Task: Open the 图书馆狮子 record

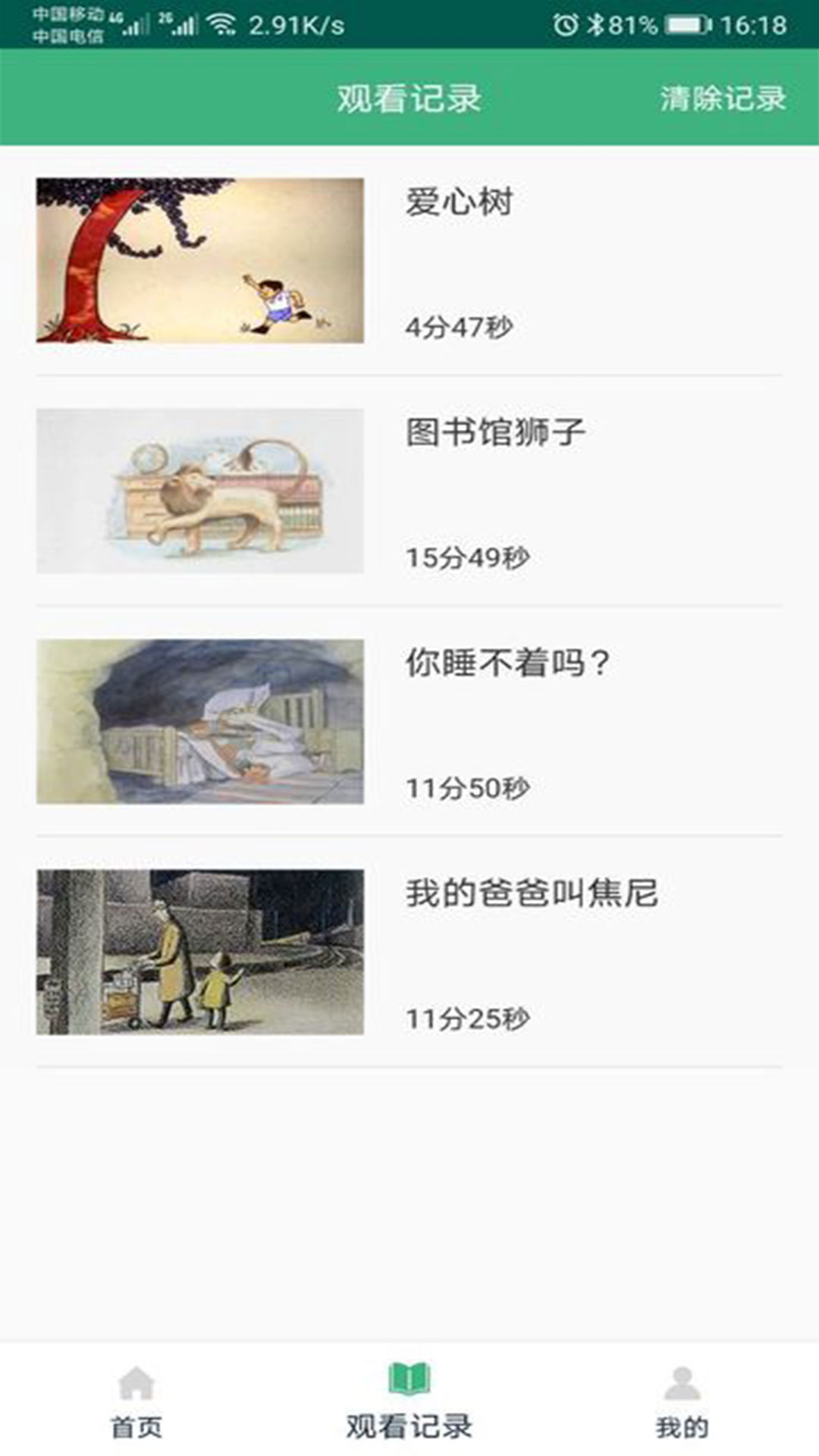Action: [409, 491]
